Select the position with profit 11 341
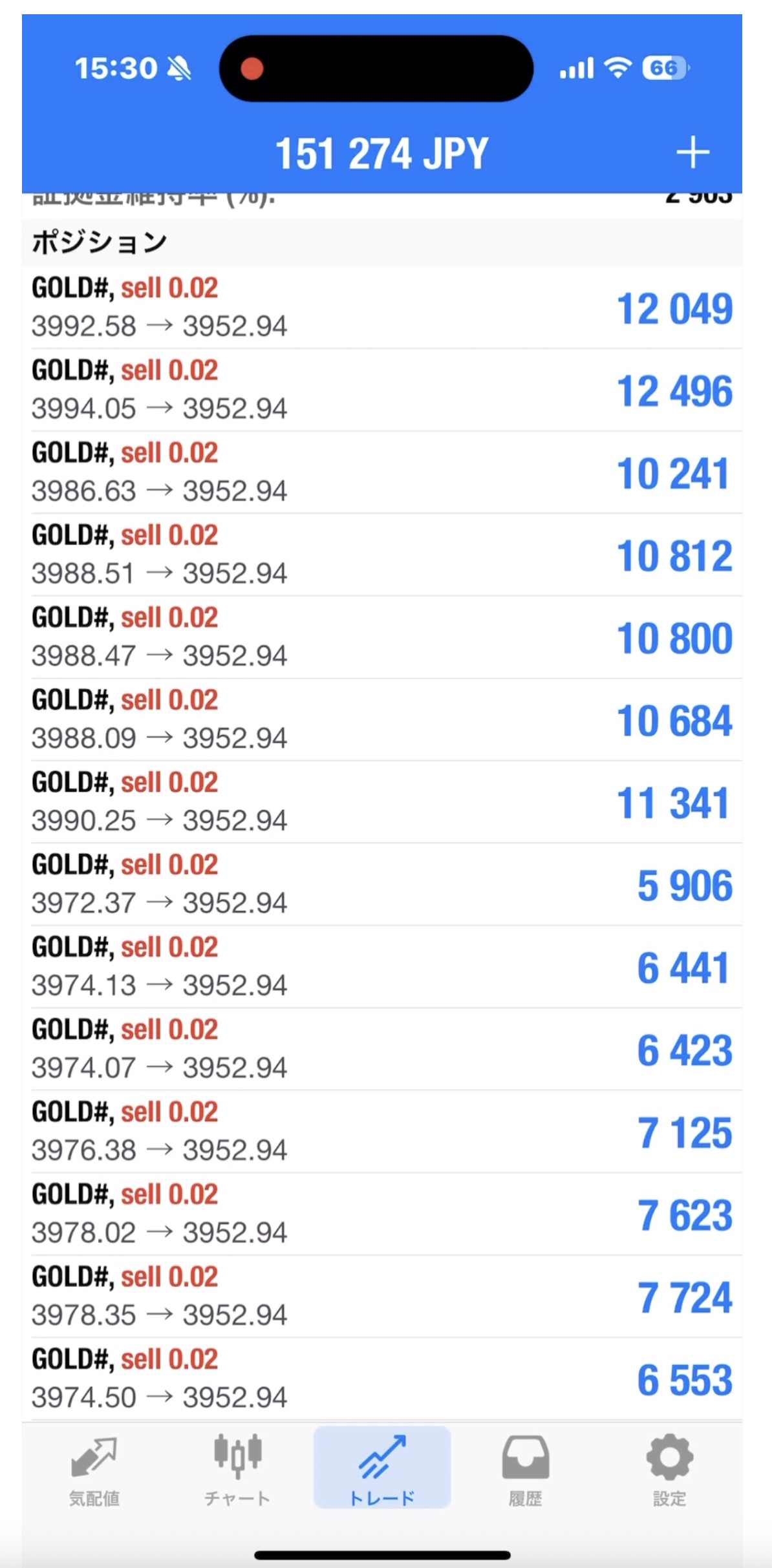This screenshot has width=772, height=1568. (x=381, y=802)
